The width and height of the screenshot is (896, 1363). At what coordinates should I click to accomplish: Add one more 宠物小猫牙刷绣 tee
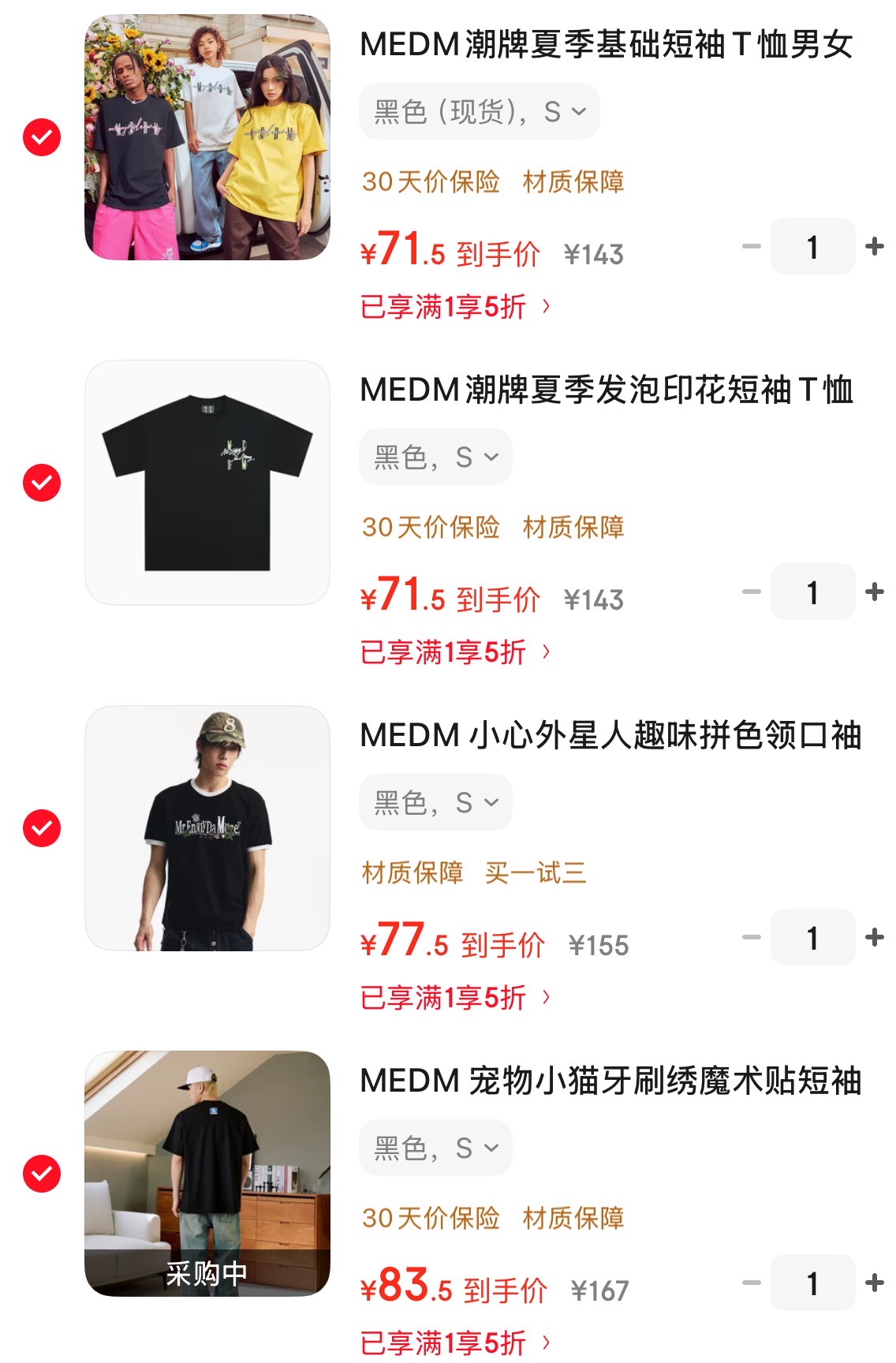874,1283
